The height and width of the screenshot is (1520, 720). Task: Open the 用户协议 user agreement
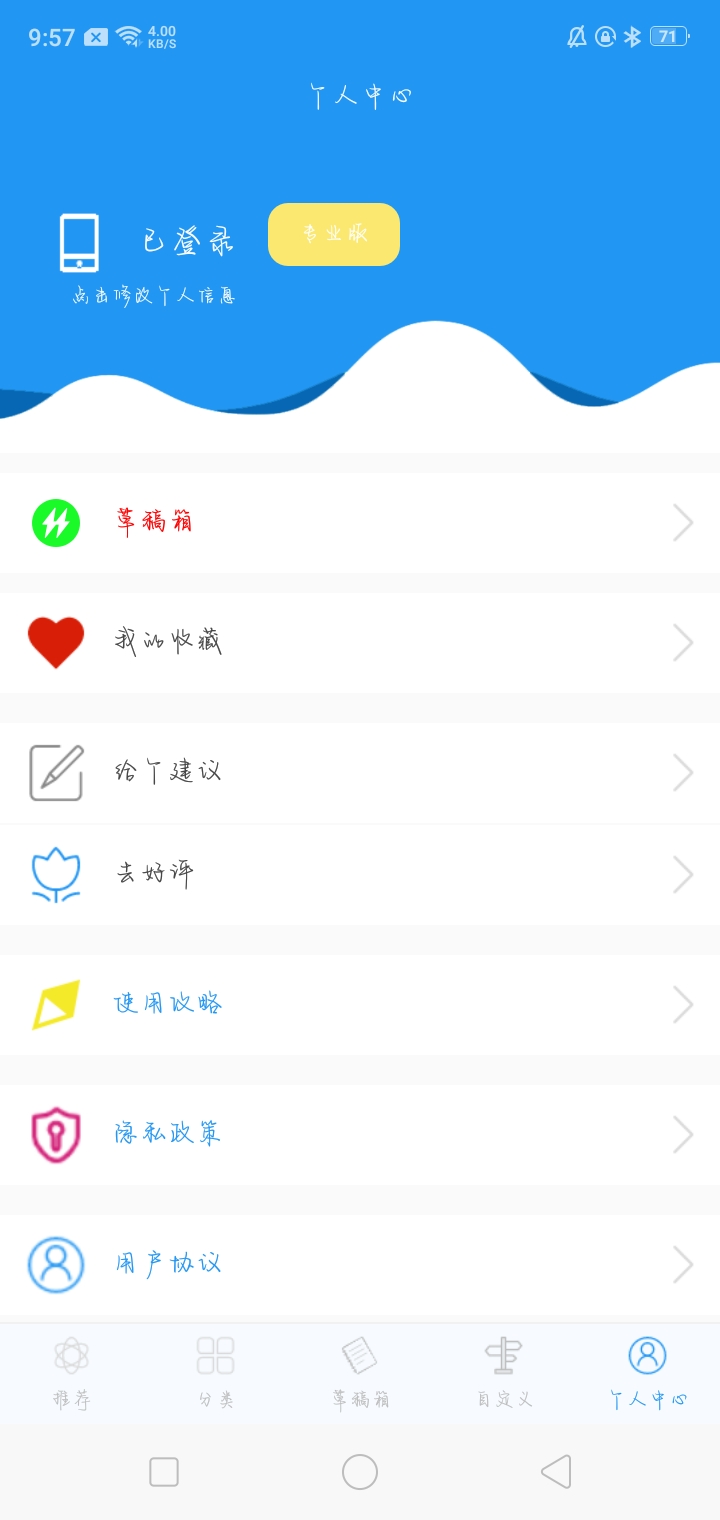[360, 1265]
